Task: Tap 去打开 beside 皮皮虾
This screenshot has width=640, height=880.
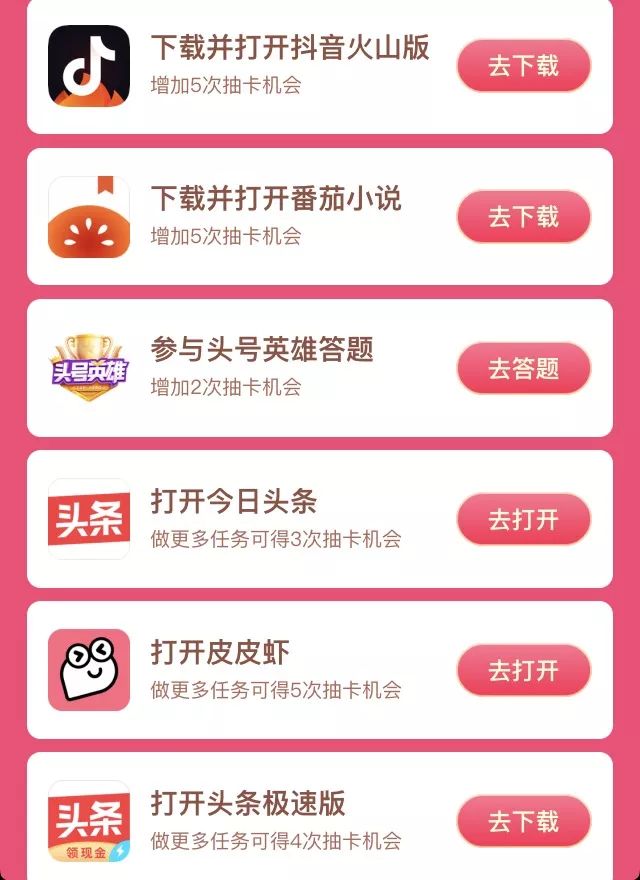Action: (523, 670)
